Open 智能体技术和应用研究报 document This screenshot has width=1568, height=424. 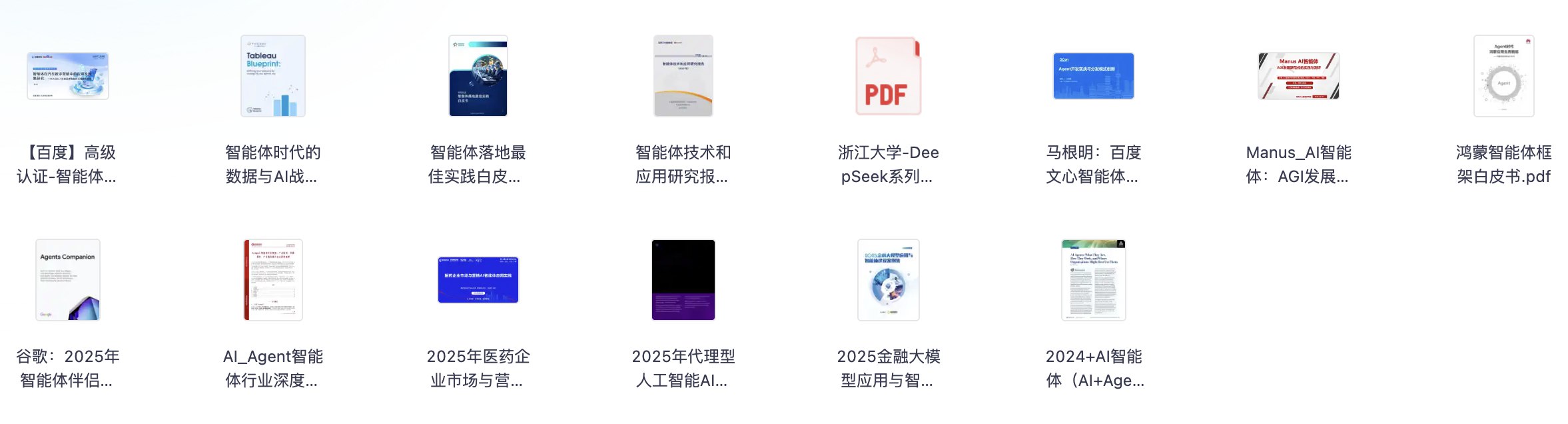(683, 77)
